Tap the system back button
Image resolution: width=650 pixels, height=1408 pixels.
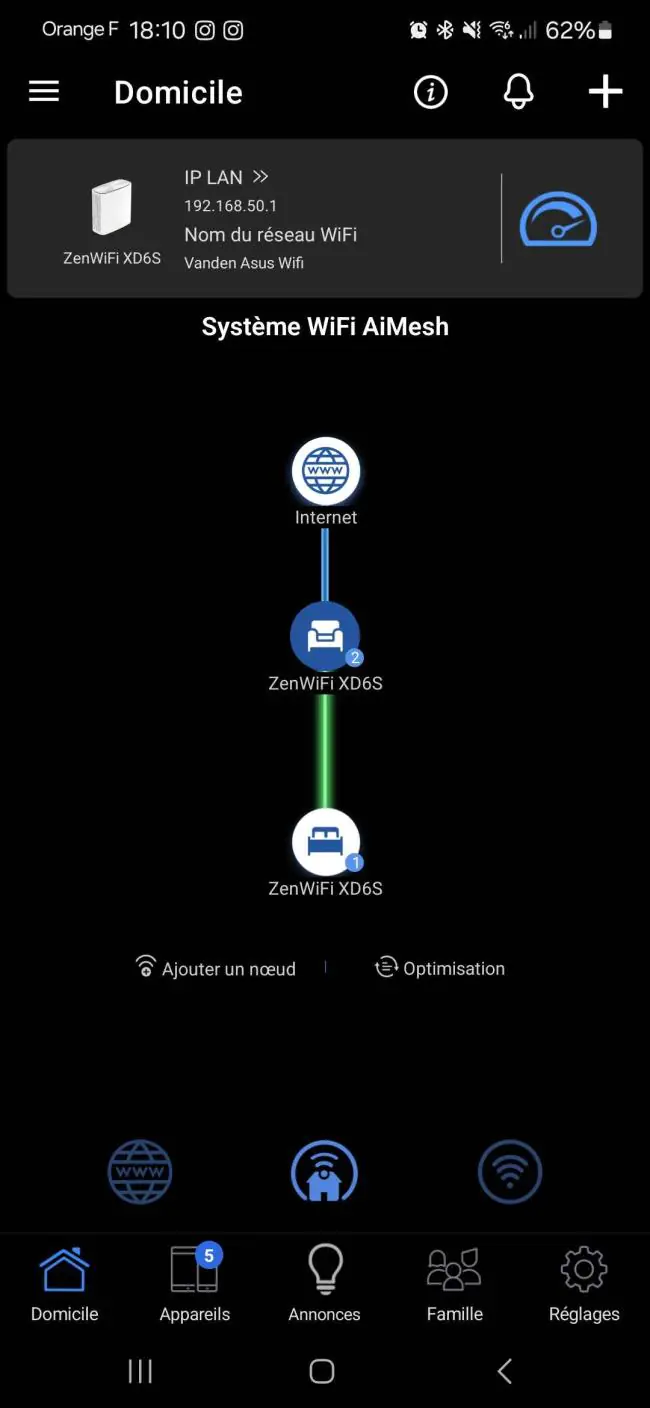tap(504, 1371)
